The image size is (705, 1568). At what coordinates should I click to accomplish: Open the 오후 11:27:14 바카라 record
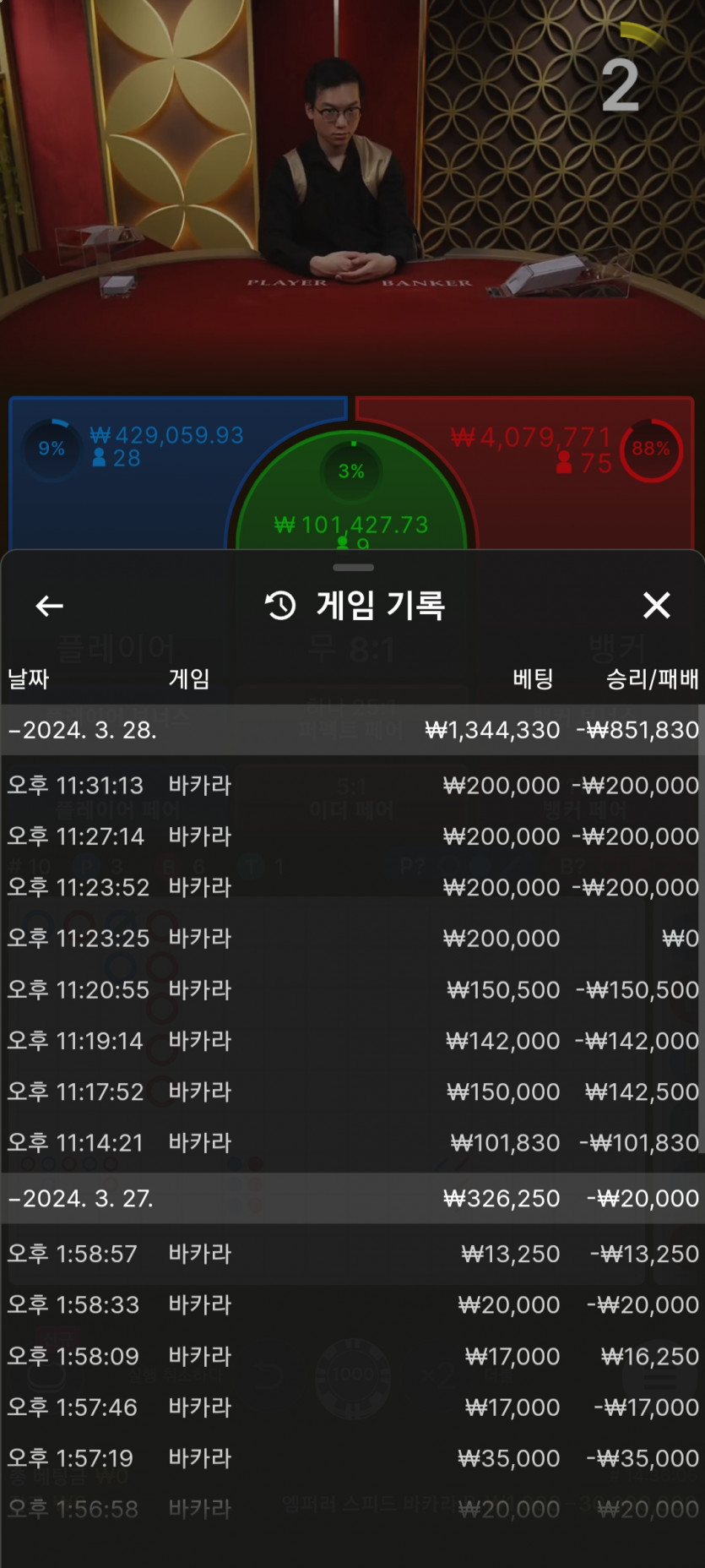click(x=353, y=836)
